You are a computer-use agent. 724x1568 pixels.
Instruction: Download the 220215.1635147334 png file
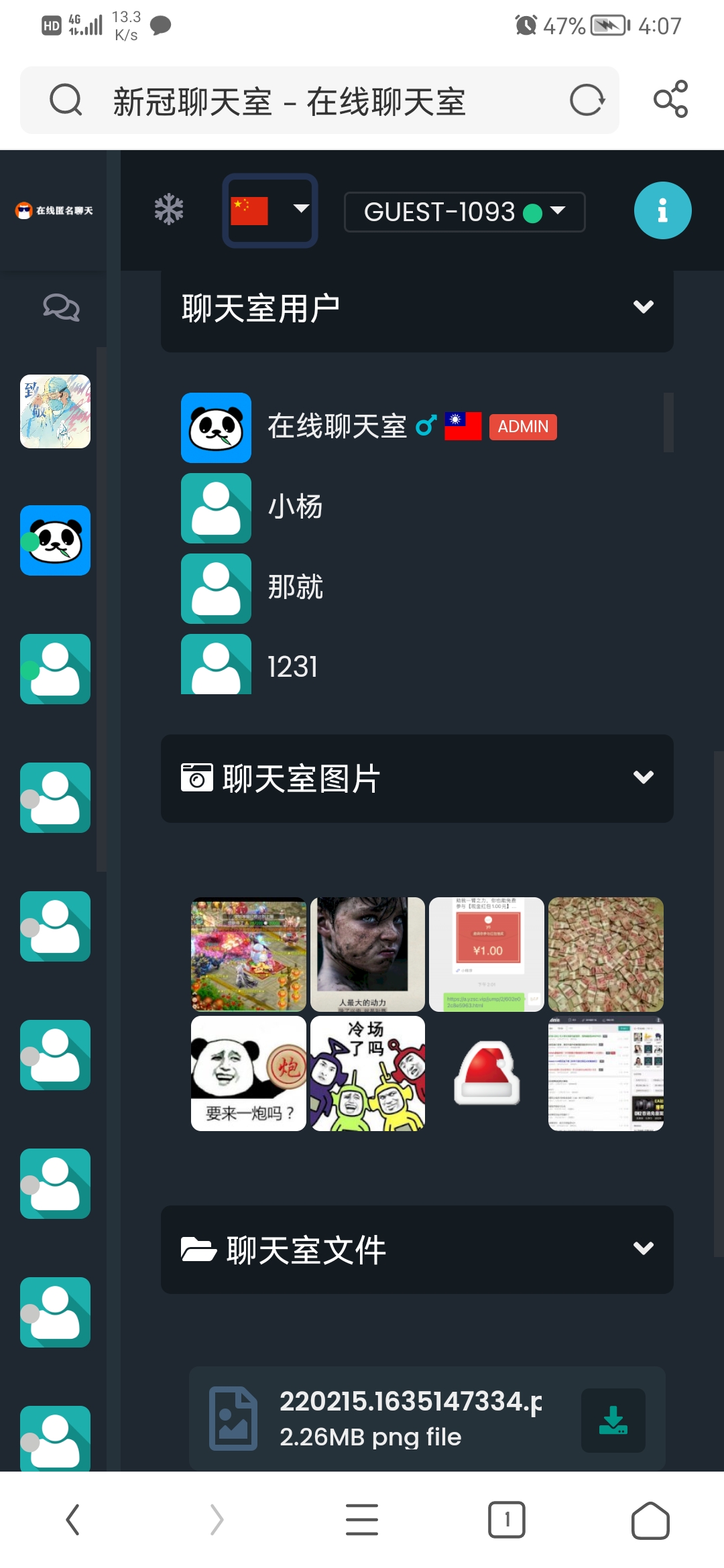(x=613, y=1420)
